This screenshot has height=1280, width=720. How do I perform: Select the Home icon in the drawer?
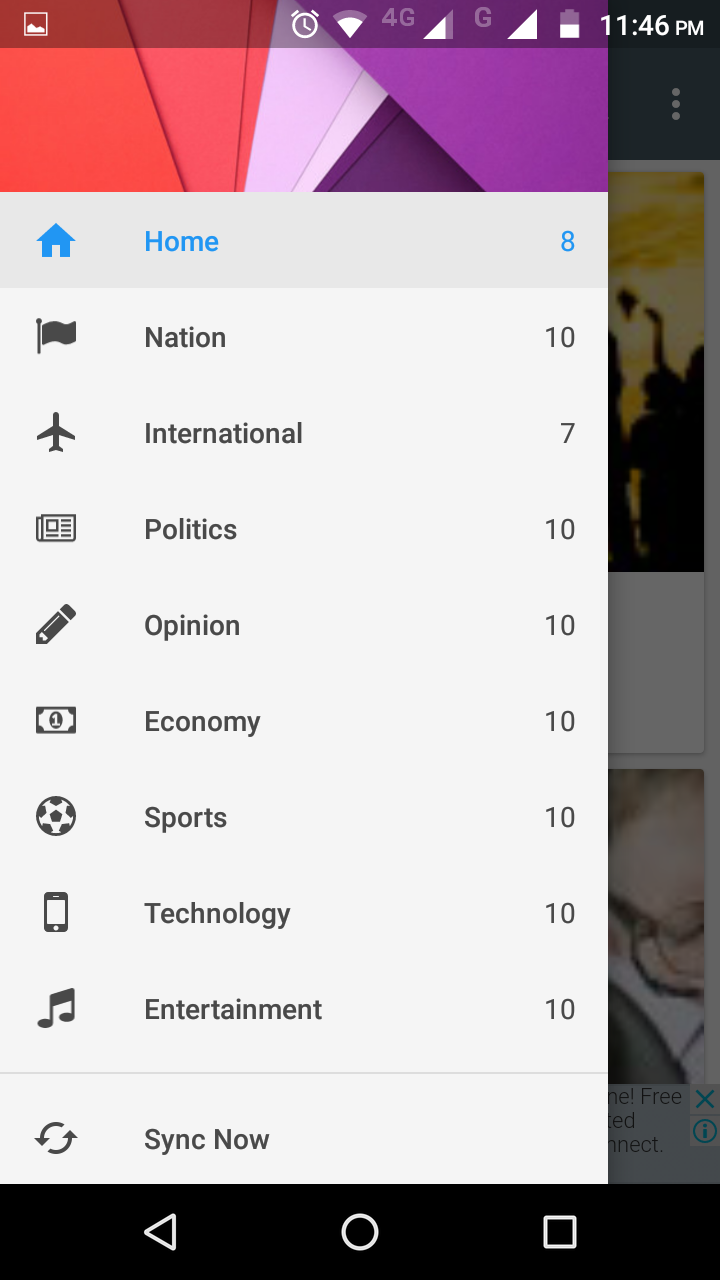pos(57,240)
